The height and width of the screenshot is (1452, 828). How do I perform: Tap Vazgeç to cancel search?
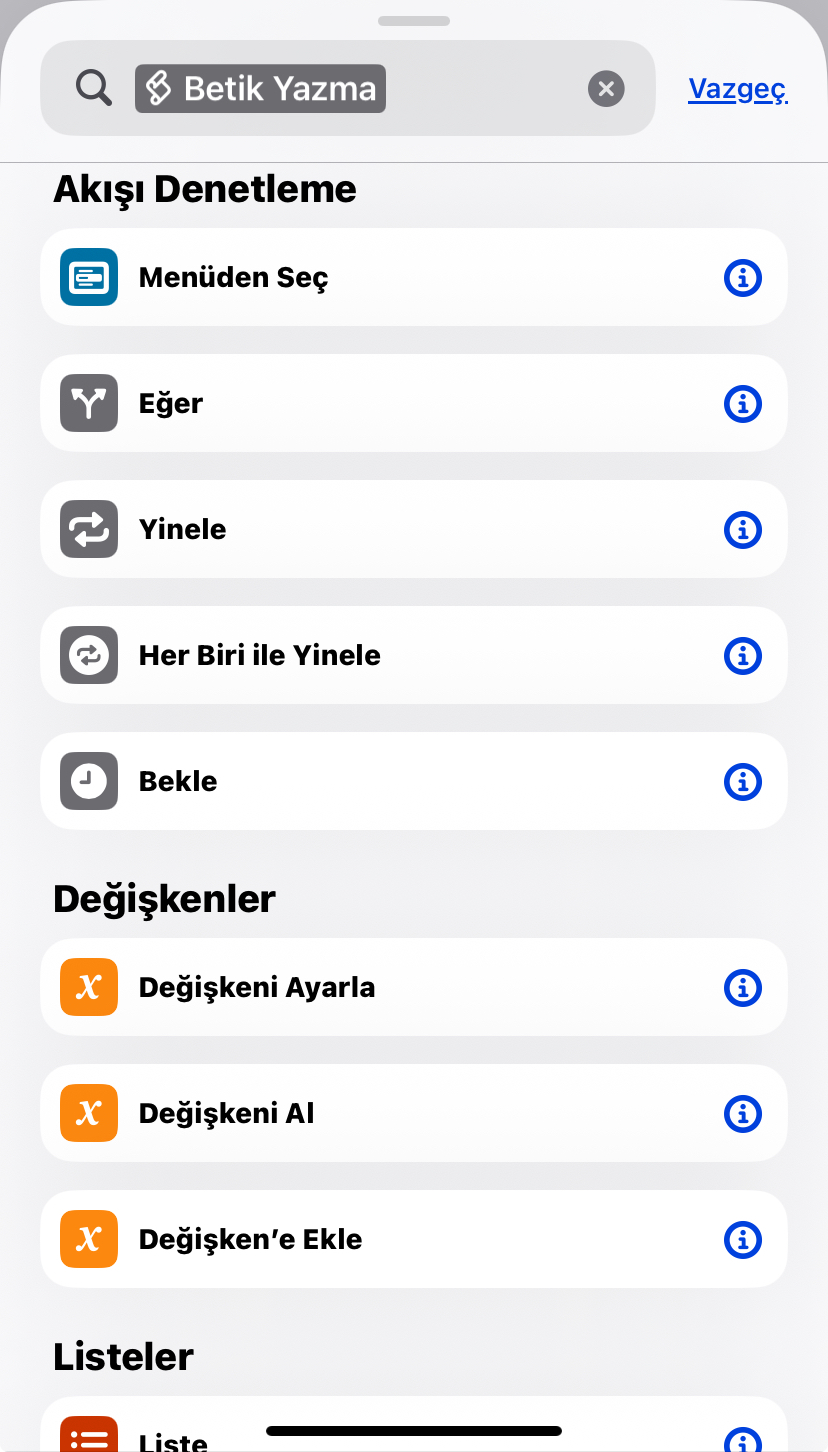pos(738,89)
